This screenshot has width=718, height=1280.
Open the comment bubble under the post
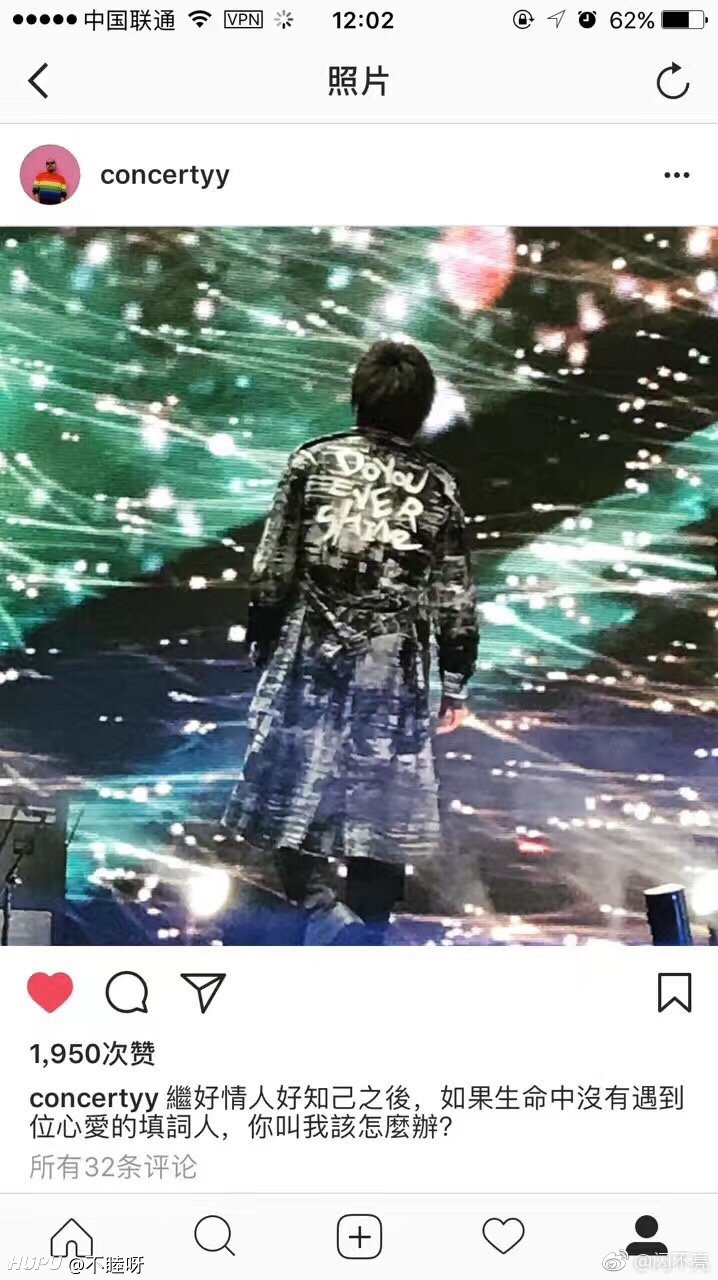127,992
